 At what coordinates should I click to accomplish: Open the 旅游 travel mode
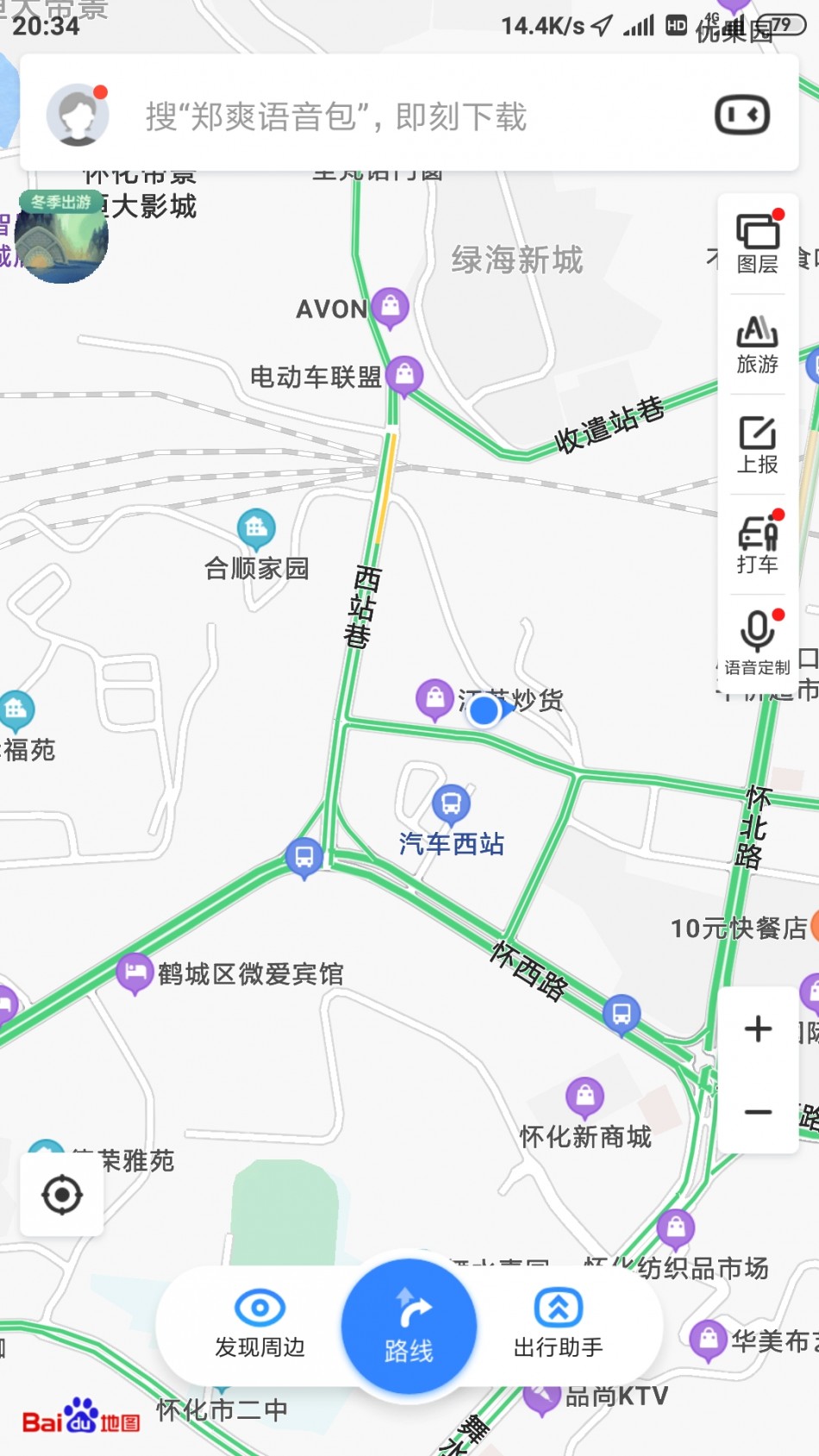(x=758, y=343)
